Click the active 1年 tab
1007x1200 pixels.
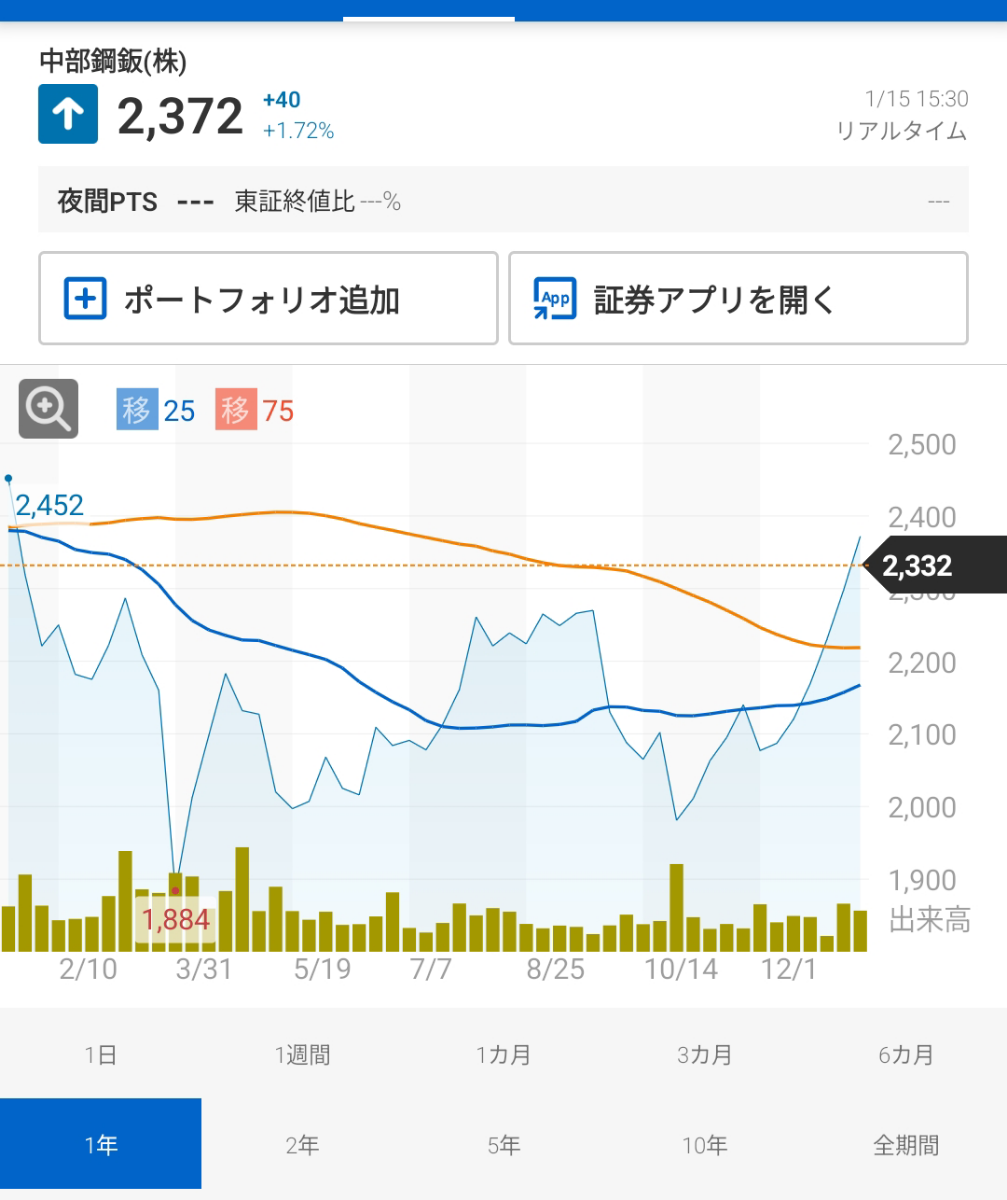pos(100,1143)
